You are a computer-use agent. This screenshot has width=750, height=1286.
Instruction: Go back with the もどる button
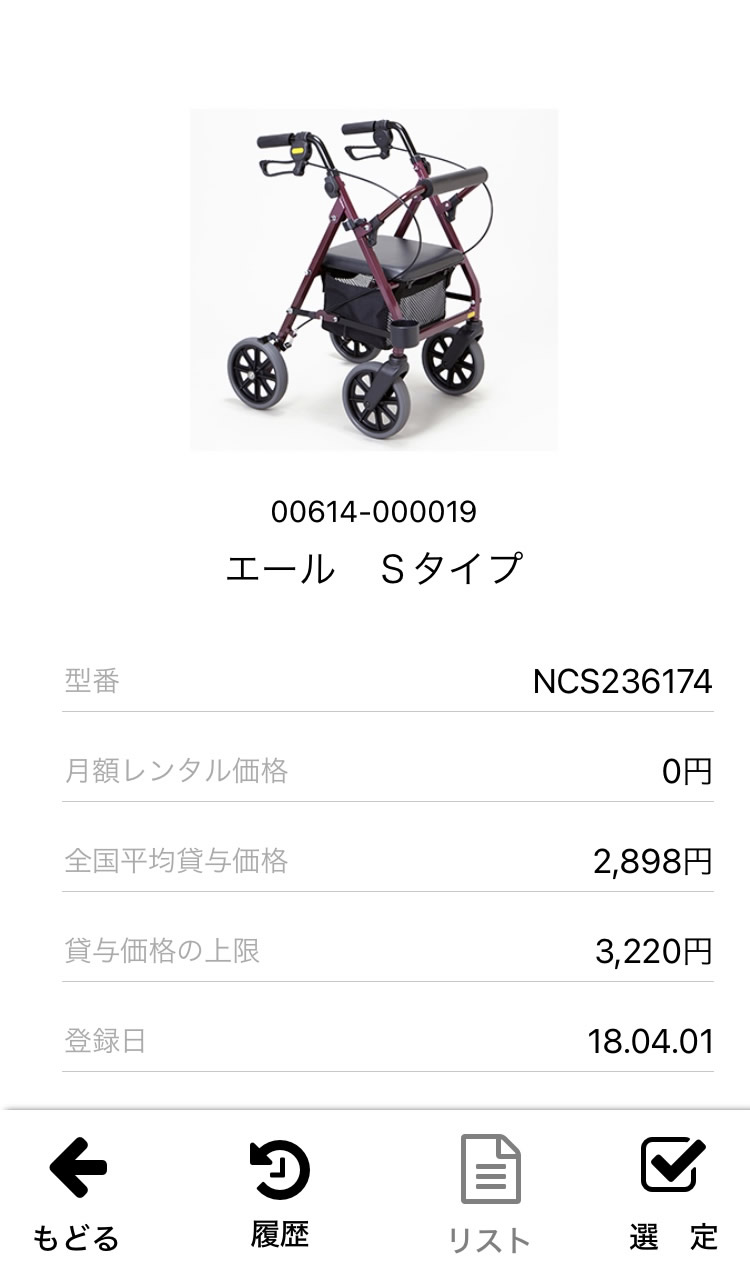click(x=77, y=1193)
